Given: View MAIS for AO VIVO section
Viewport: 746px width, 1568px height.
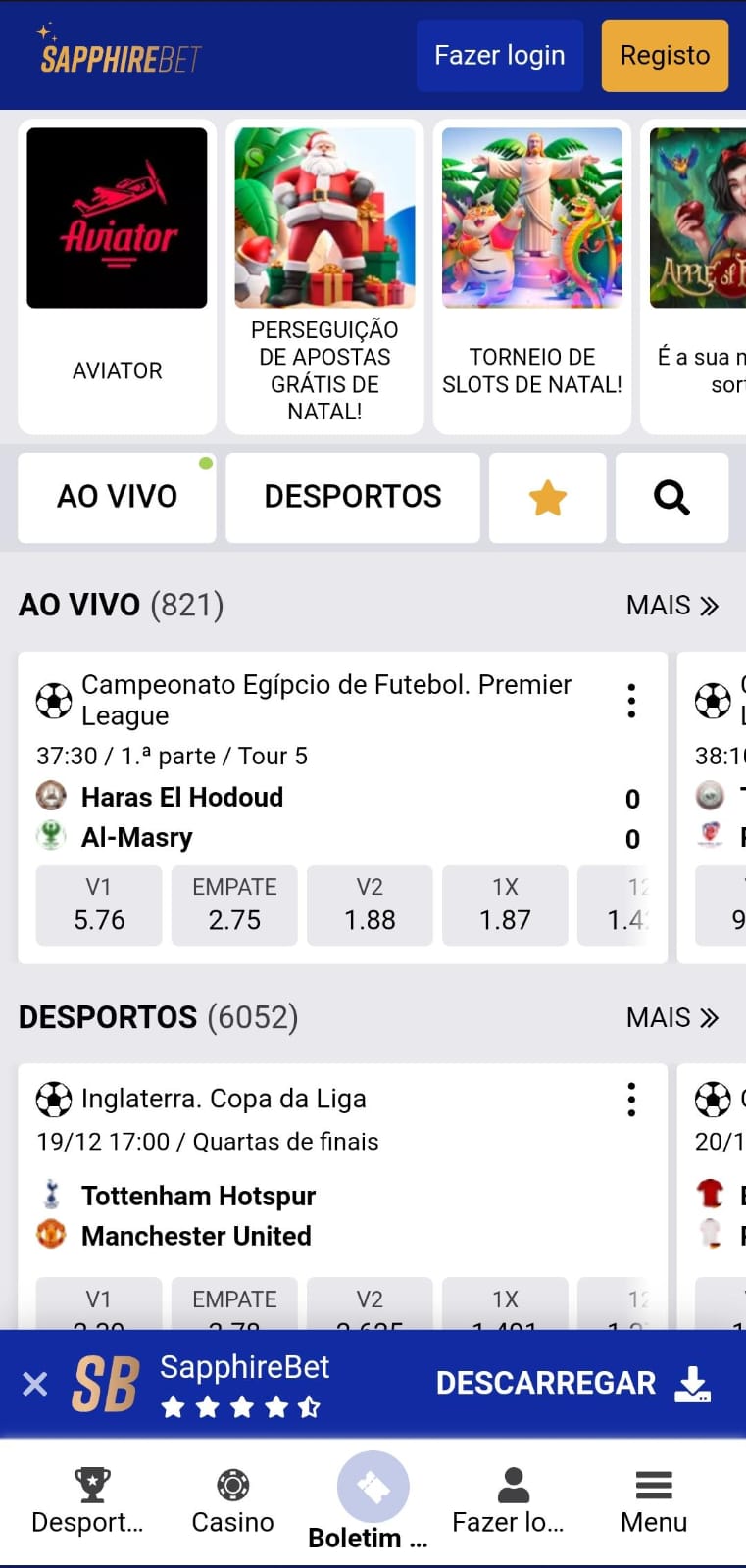Looking at the screenshot, I should point(672,606).
